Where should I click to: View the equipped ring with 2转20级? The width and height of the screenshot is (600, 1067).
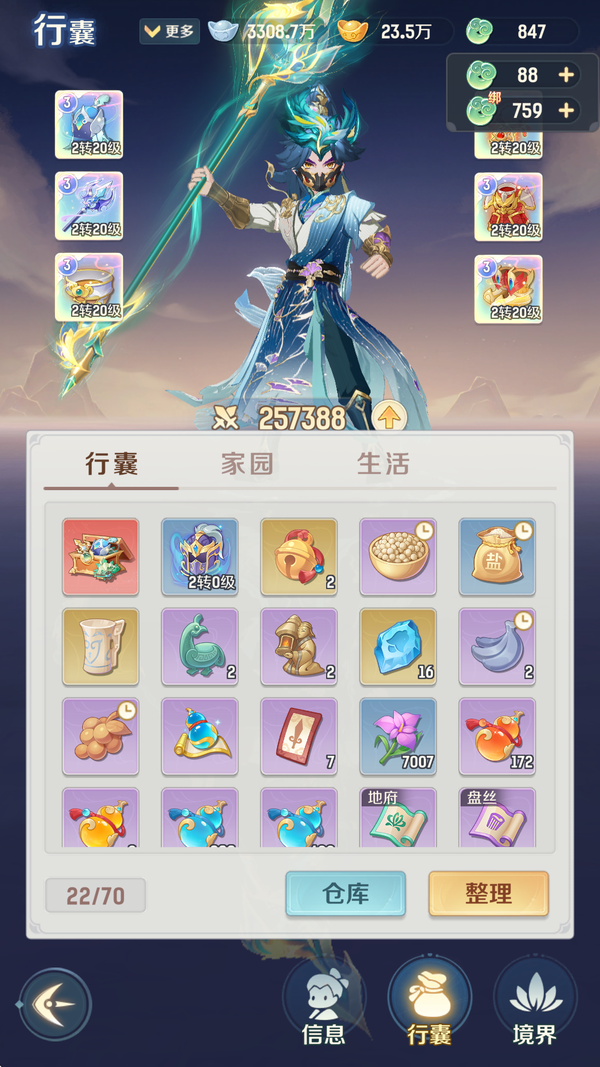tap(89, 288)
